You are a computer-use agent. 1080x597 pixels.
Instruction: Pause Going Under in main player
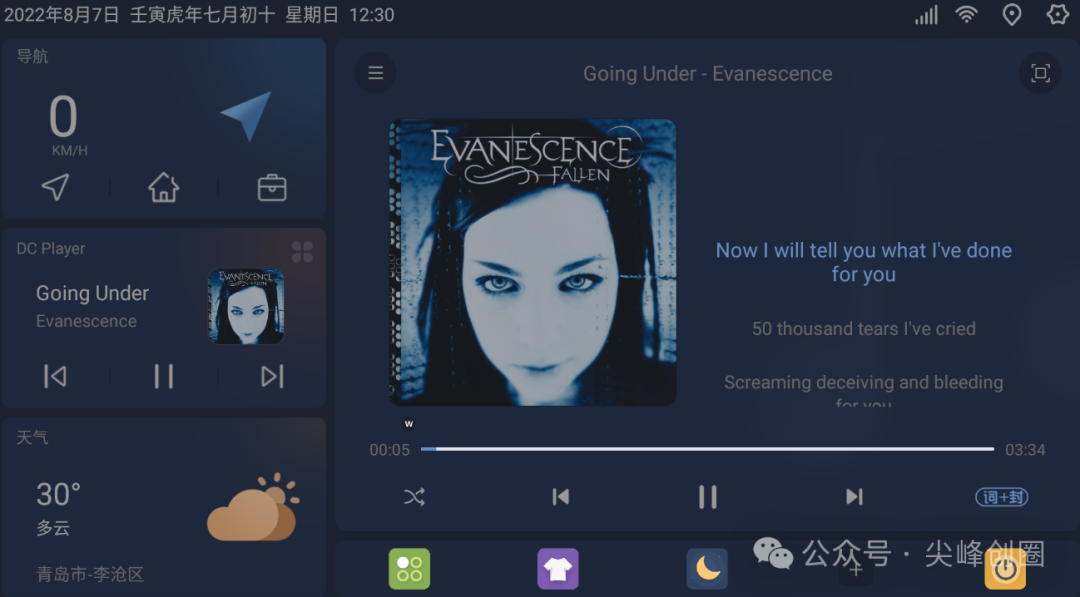pyautogui.click(x=707, y=497)
